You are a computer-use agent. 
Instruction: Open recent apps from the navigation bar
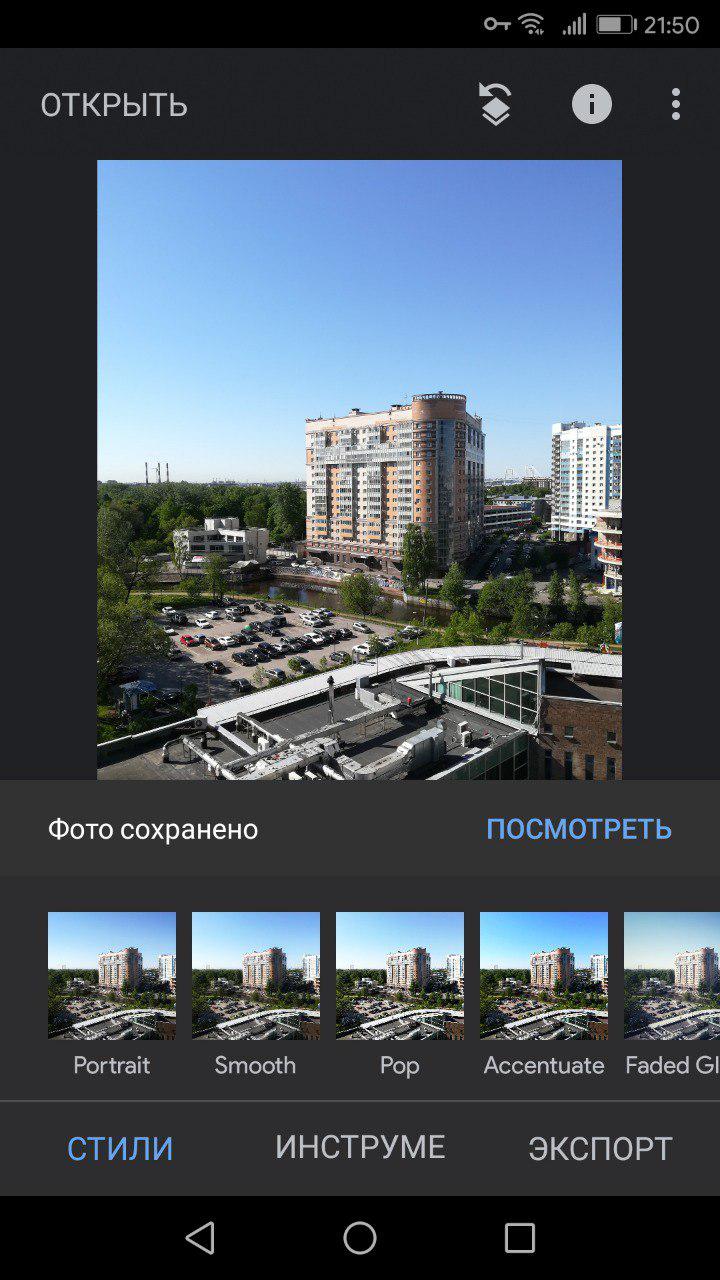coord(520,1238)
